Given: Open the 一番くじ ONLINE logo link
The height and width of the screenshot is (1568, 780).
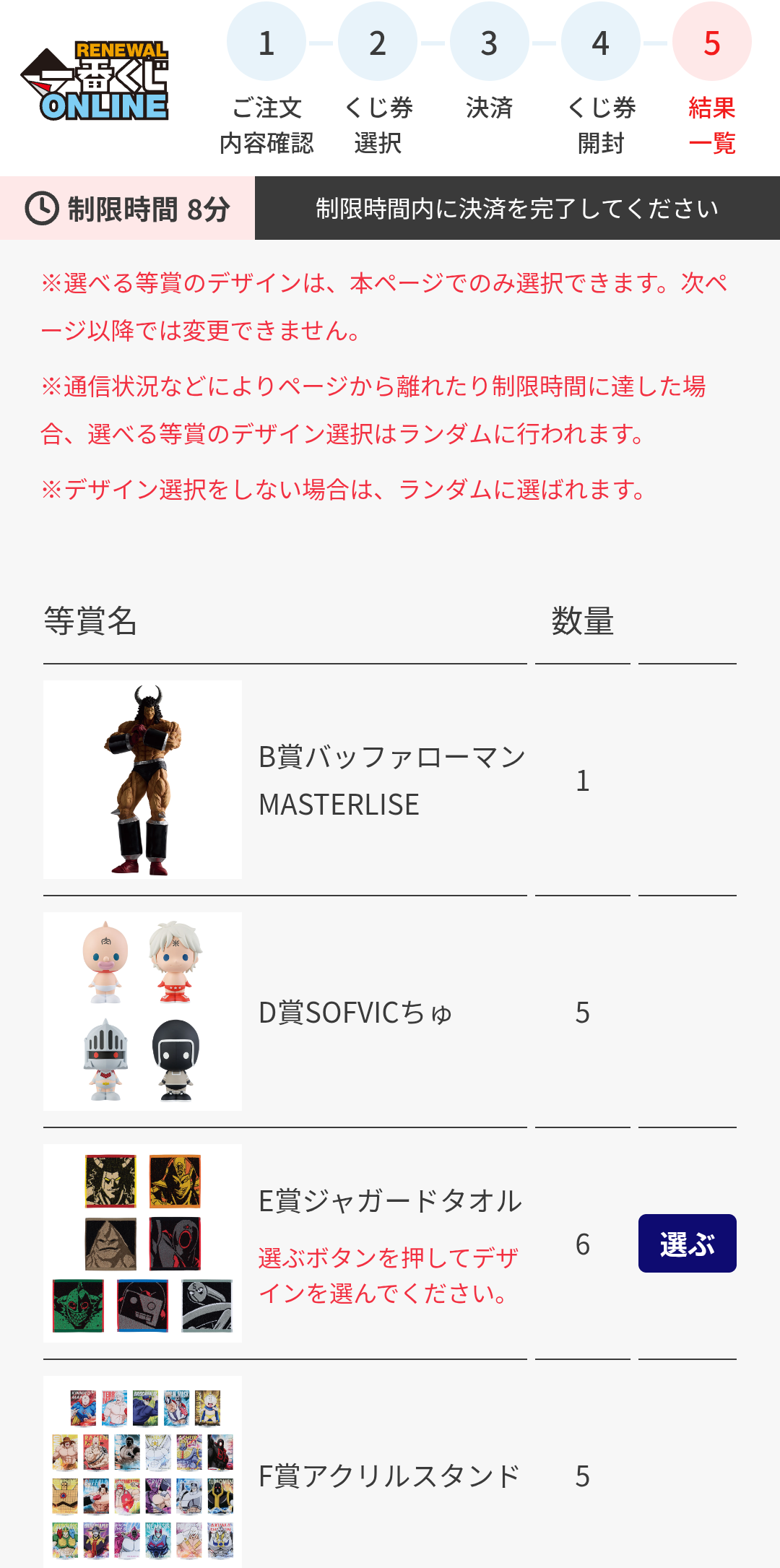Looking at the screenshot, I should tap(95, 81).
